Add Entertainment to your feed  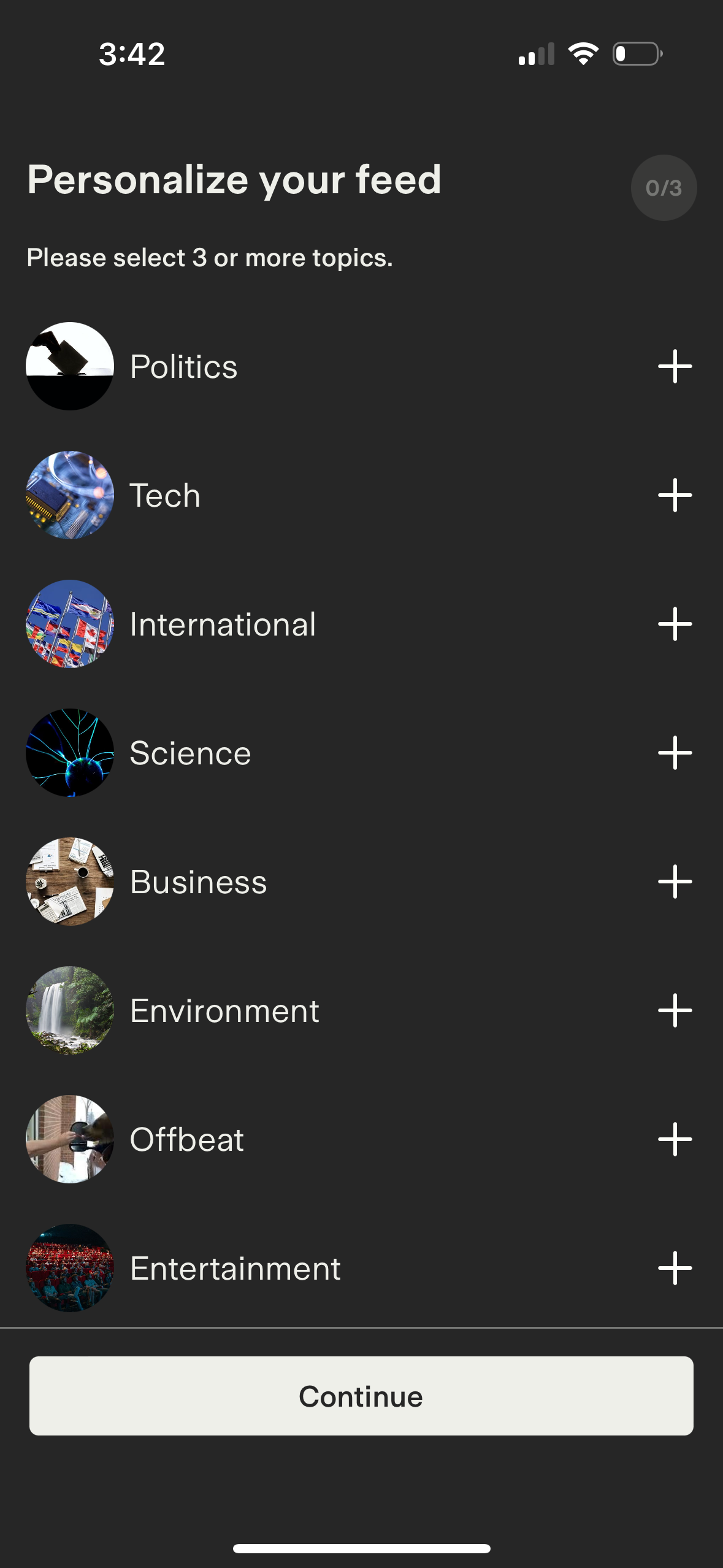[675, 1267]
